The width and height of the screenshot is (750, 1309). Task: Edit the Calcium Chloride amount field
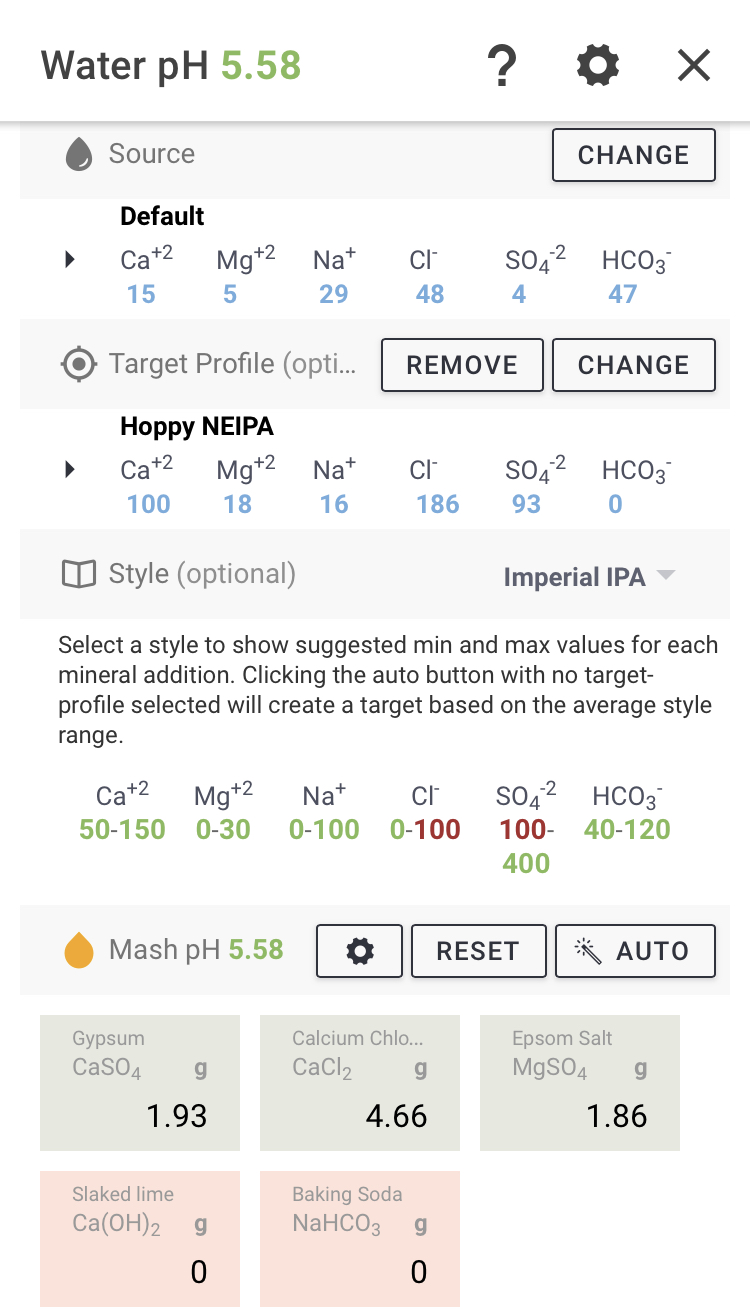coord(360,1083)
